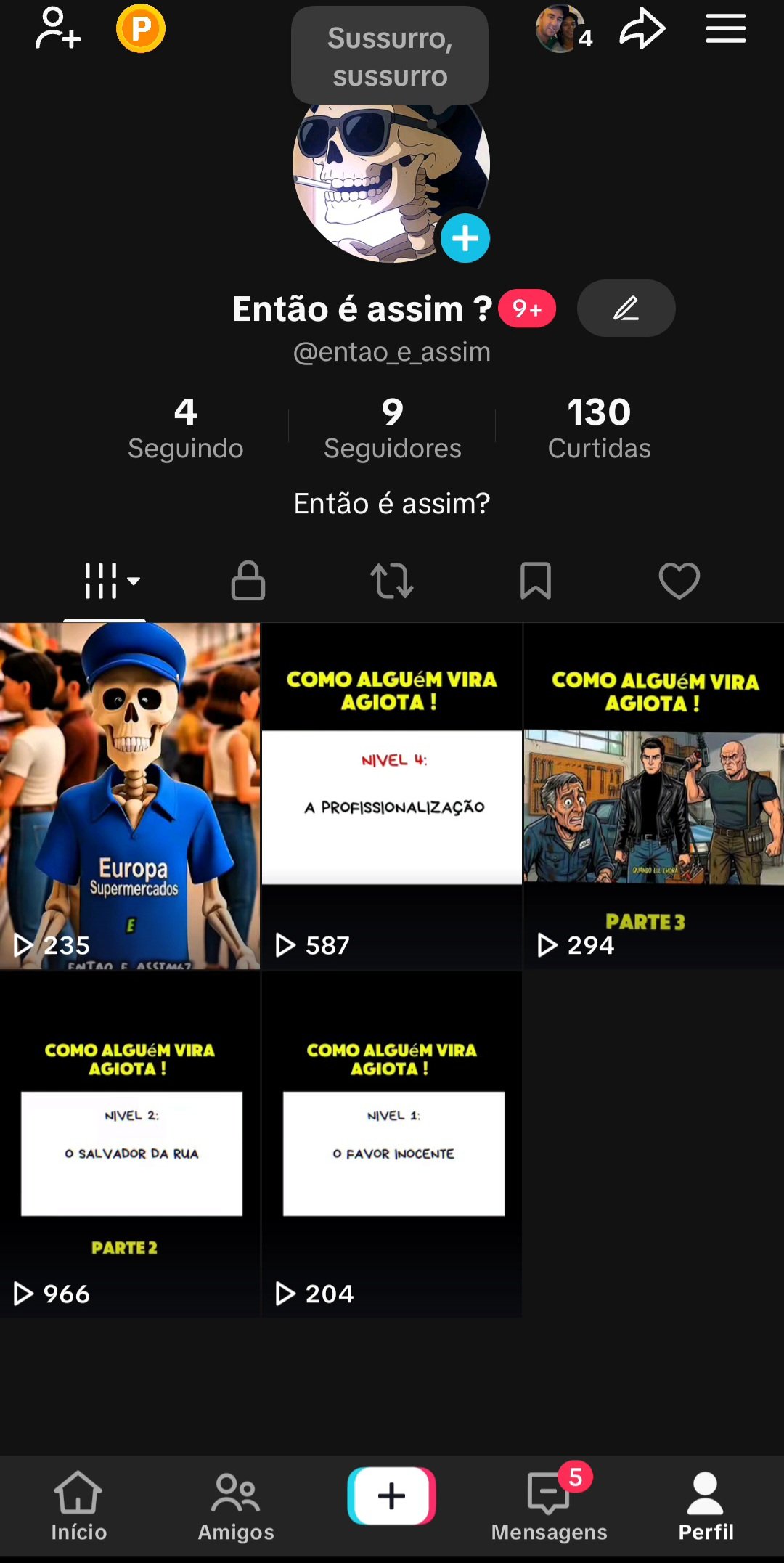Edit profile with the pencil button
Screen dimensions: 784x1563
click(626, 309)
